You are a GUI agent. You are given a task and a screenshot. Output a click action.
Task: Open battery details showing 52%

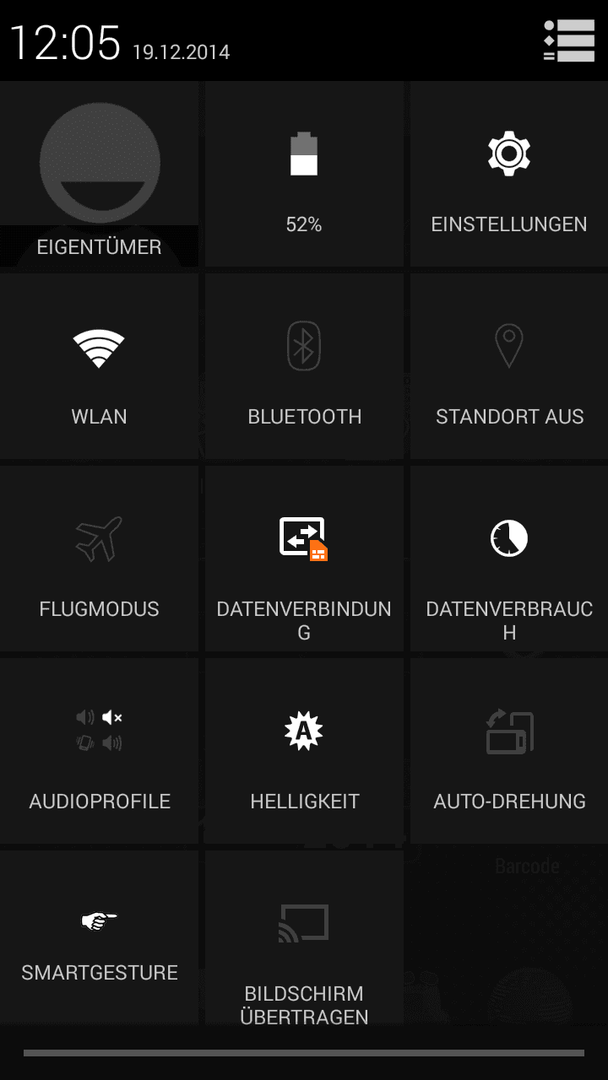click(x=304, y=174)
